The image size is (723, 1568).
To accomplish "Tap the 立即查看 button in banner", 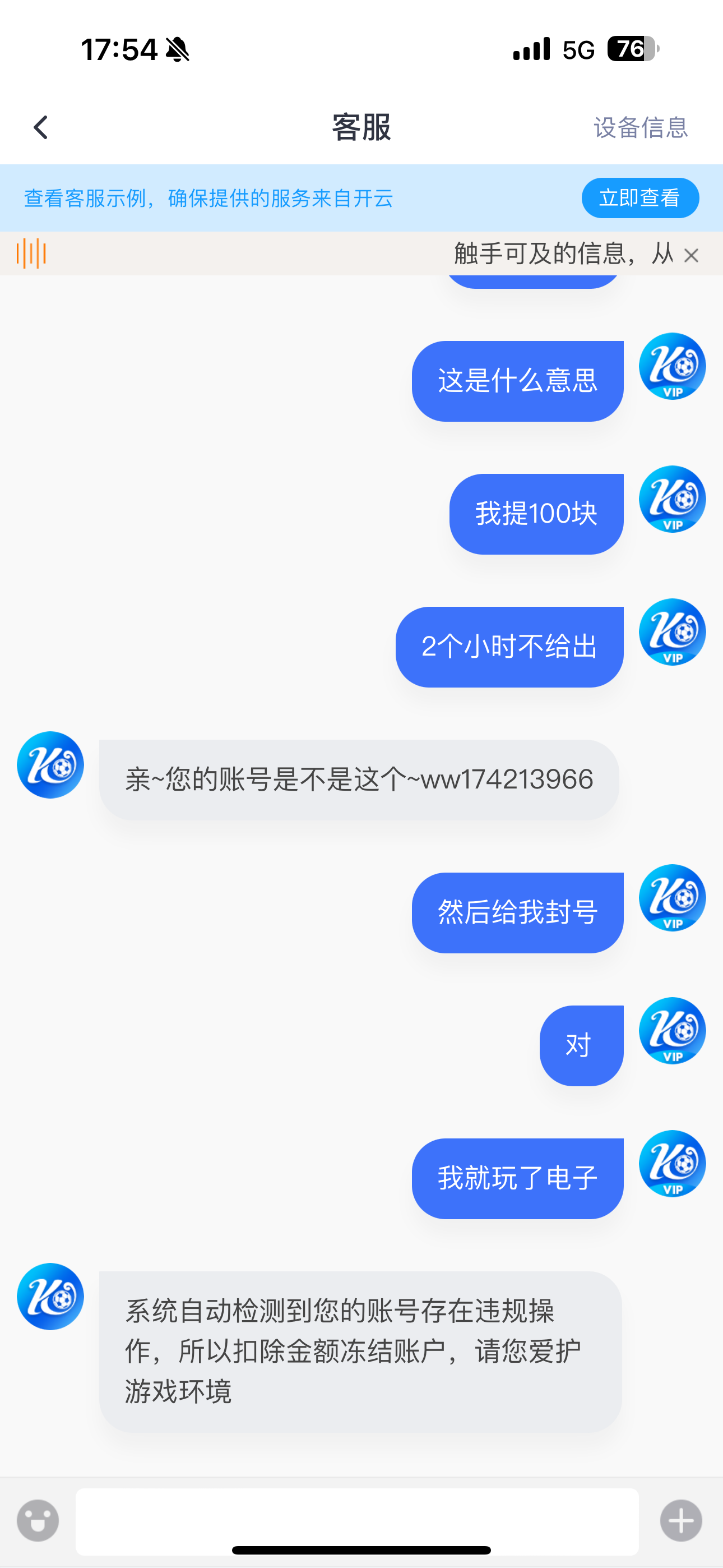I will pyautogui.click(x=639, y=198).
